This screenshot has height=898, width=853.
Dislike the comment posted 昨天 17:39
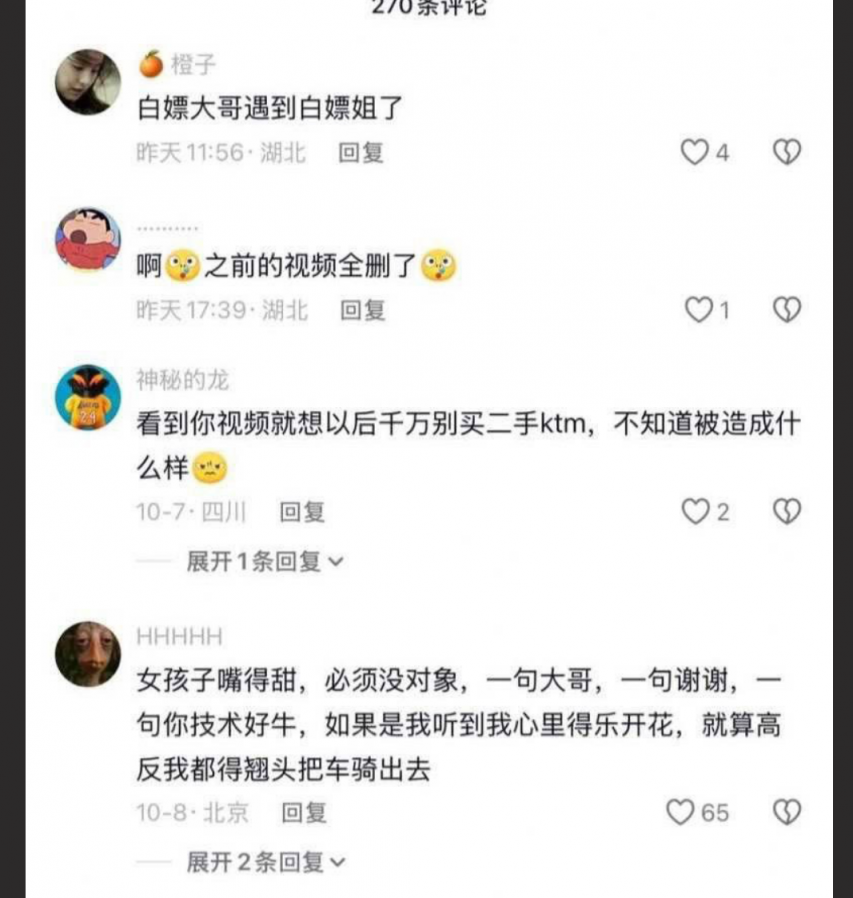point(787,310)
